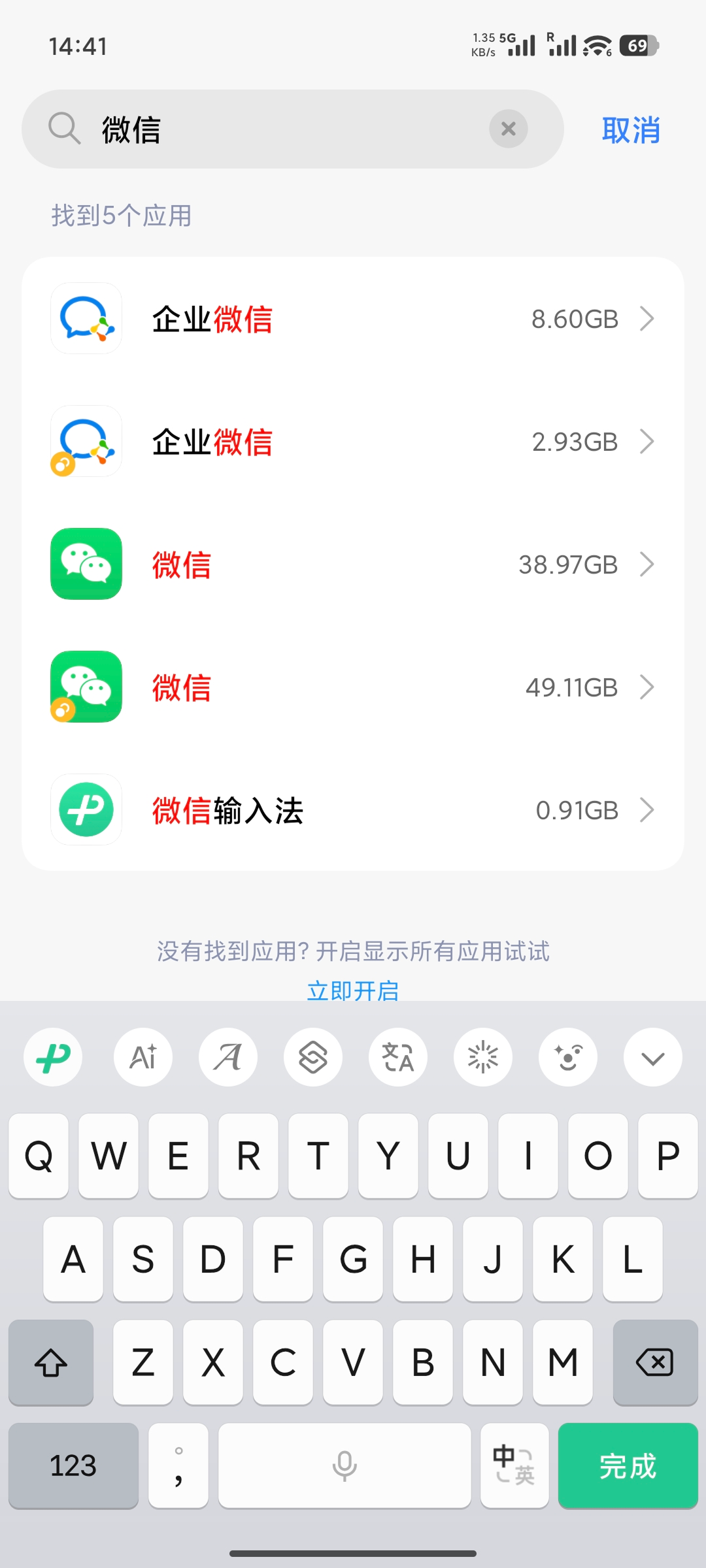This screenshot has height=1568, width=706.
Task: Tap the microphone key for voice input
Action: pyautogui.click(x=345, y=1465)
